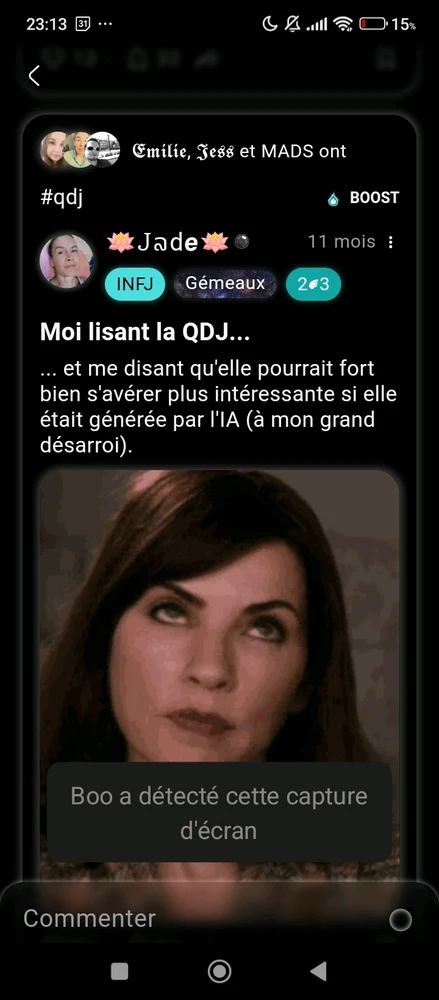Tap the Gémeaux zodiac chip
Viewport: 439px width, 1000px height.
[x=225, y=283]
